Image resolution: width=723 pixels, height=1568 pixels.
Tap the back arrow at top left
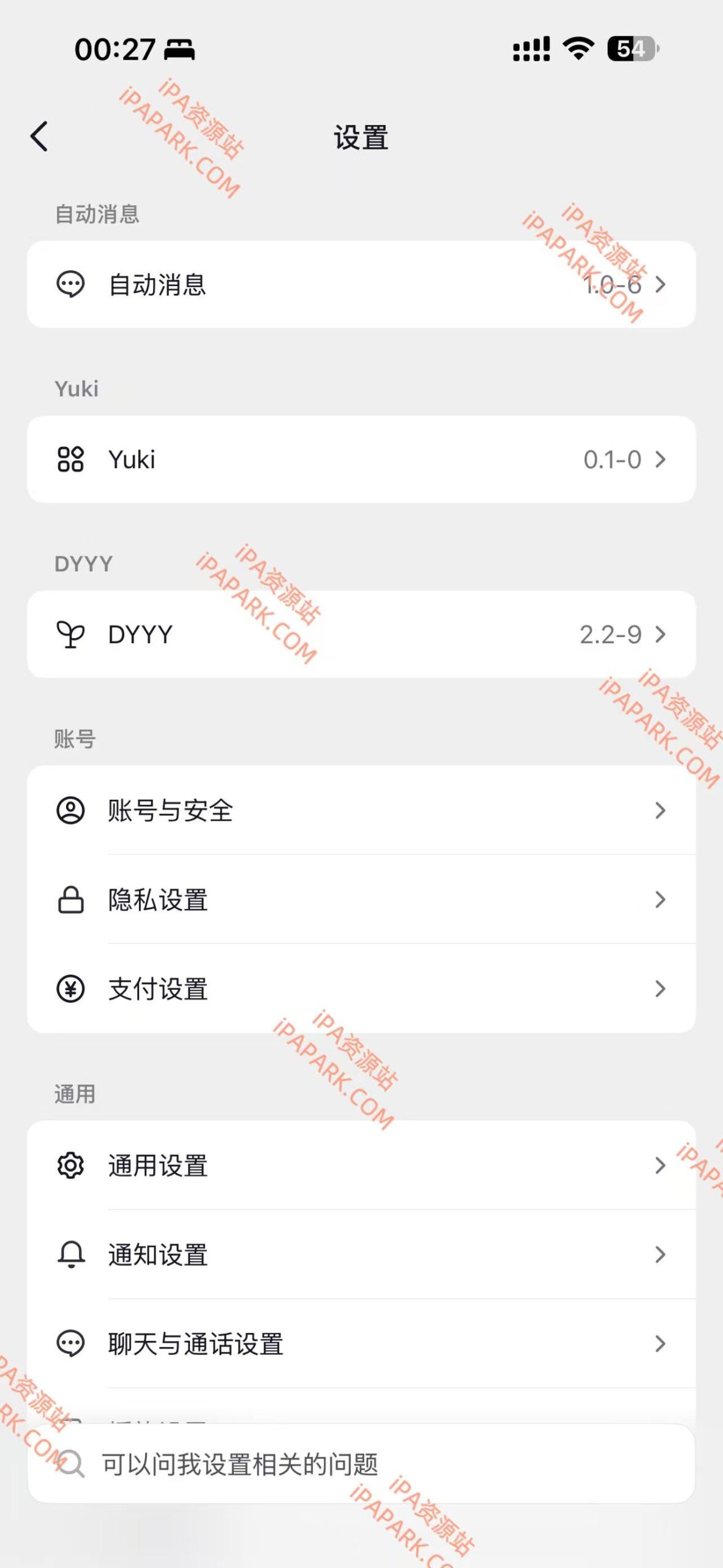pyautogui.click(x=40, y=136)
